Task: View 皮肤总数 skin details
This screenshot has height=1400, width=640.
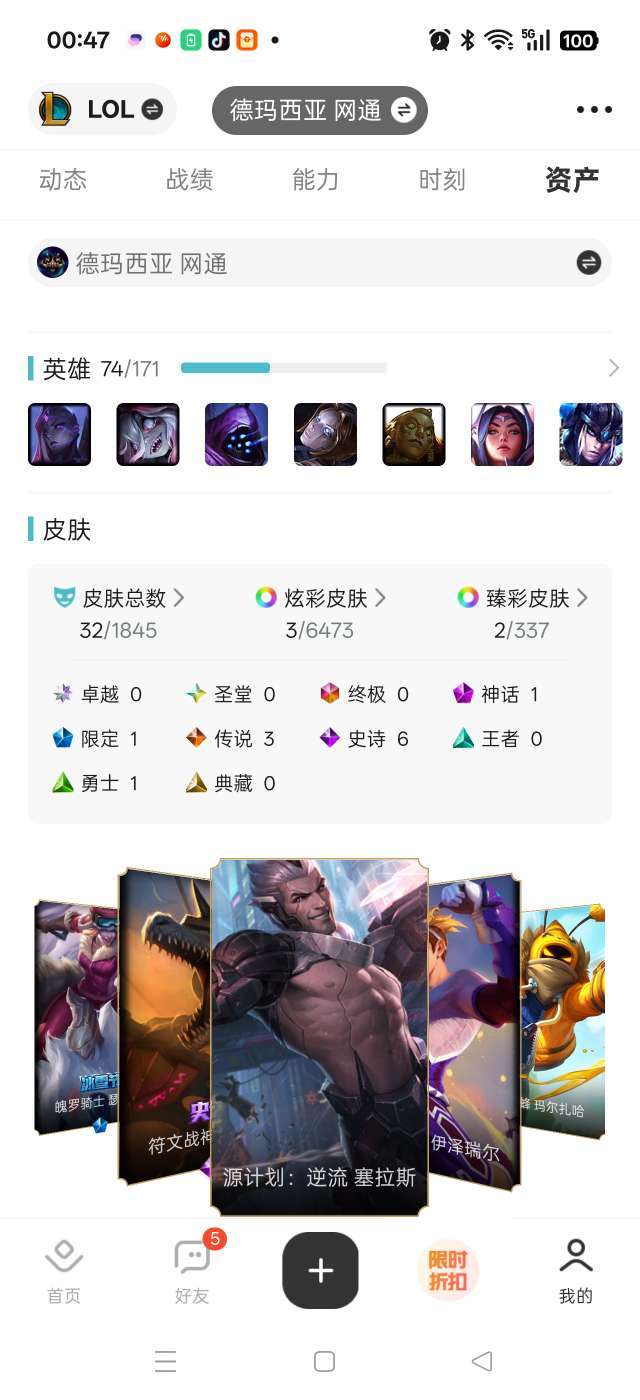Action: click(x=119, y=598)
